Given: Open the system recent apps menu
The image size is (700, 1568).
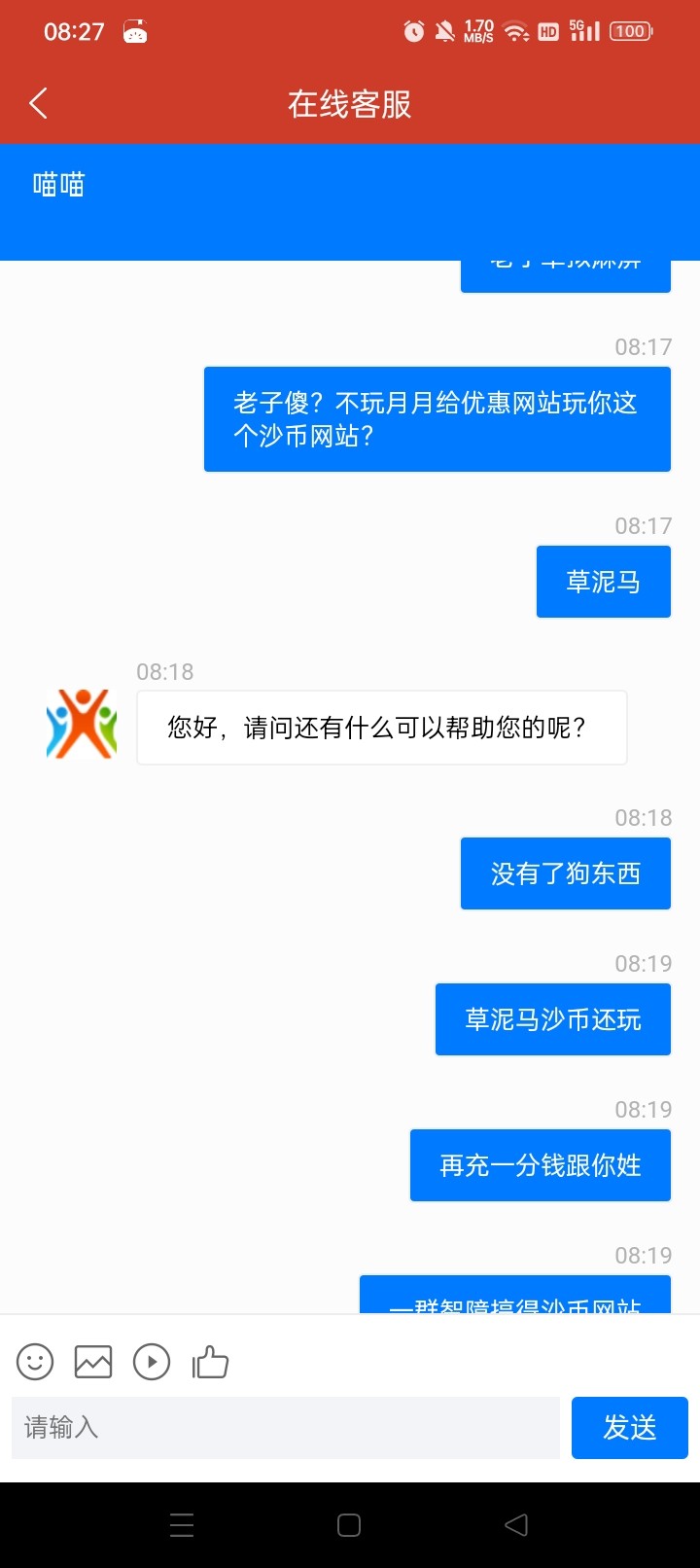Looking at the screenshot, I should [182, 1524].
